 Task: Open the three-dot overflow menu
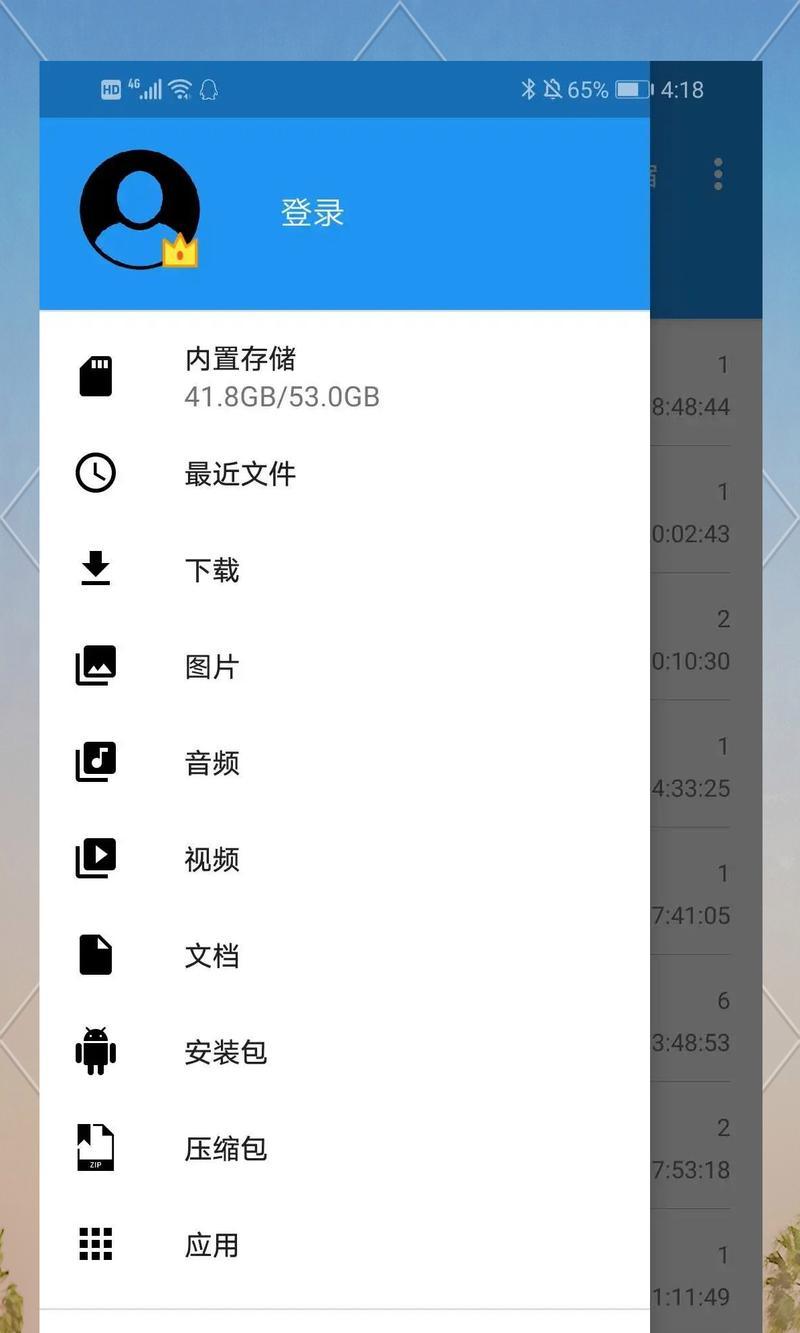pos(718,174)
